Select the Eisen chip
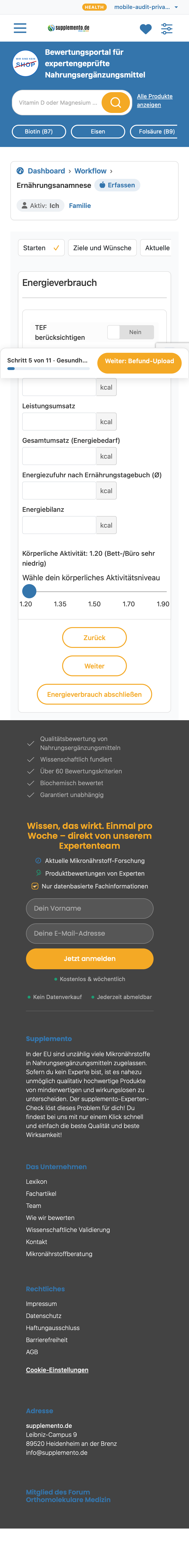The image size is (189, 1568). pyautogui.click(x=98, y=131)
